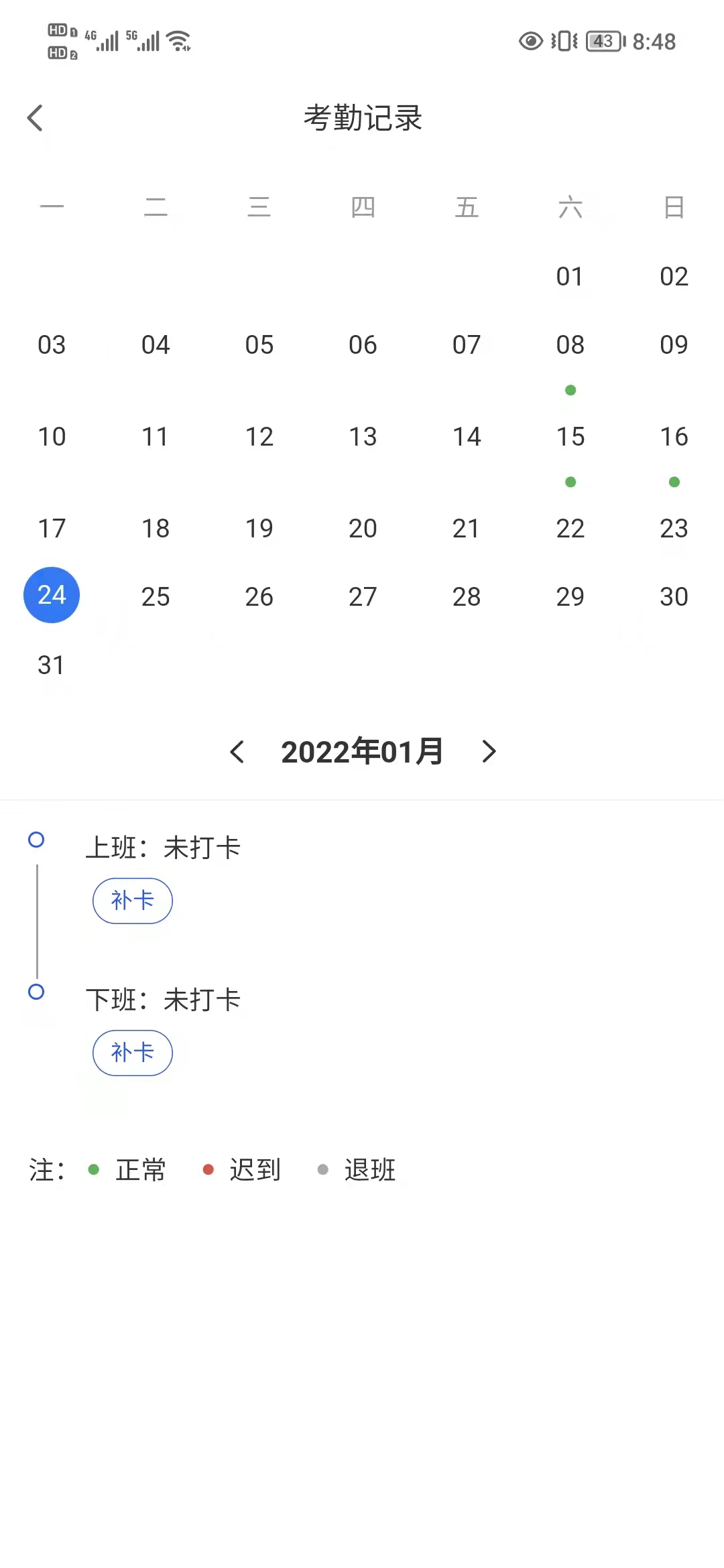Advance to the next month
724x1568 pixels.
click(489, 752)
